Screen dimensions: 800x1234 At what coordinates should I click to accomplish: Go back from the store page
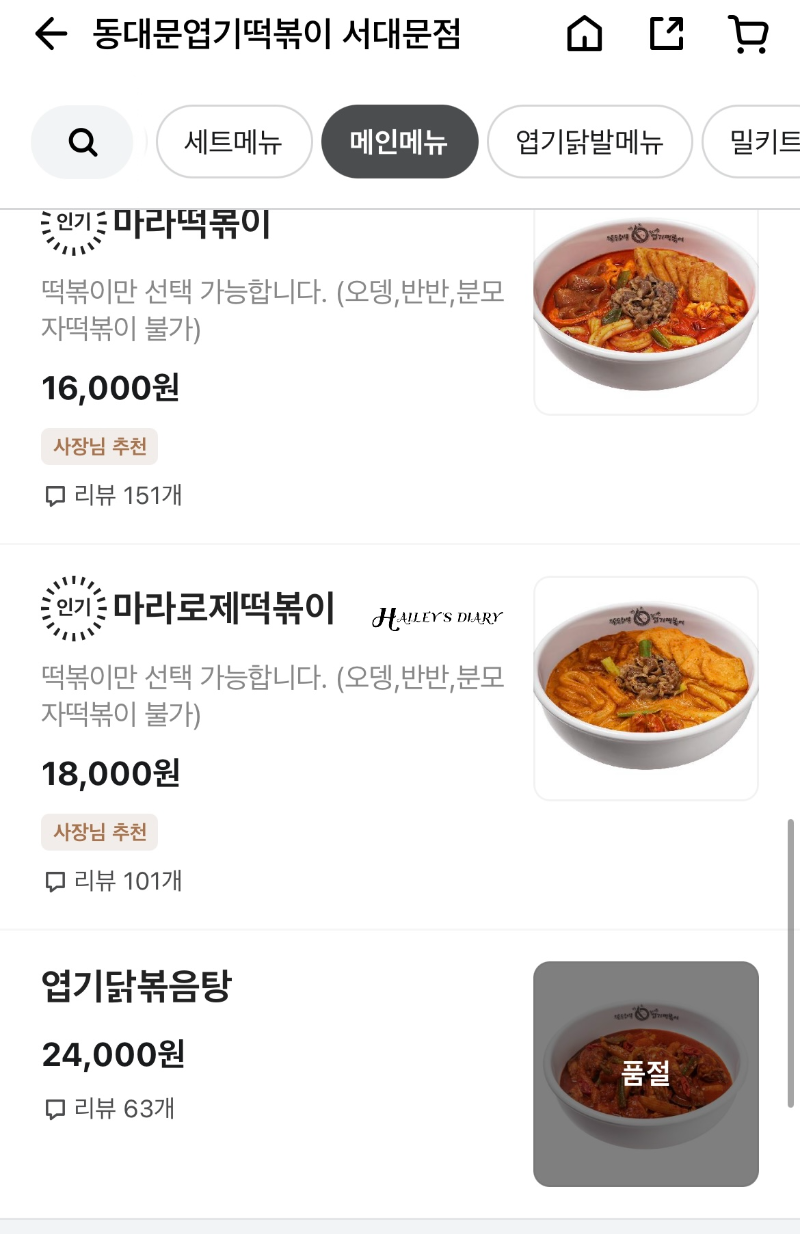pyautogui.click(x=50, y=35)
